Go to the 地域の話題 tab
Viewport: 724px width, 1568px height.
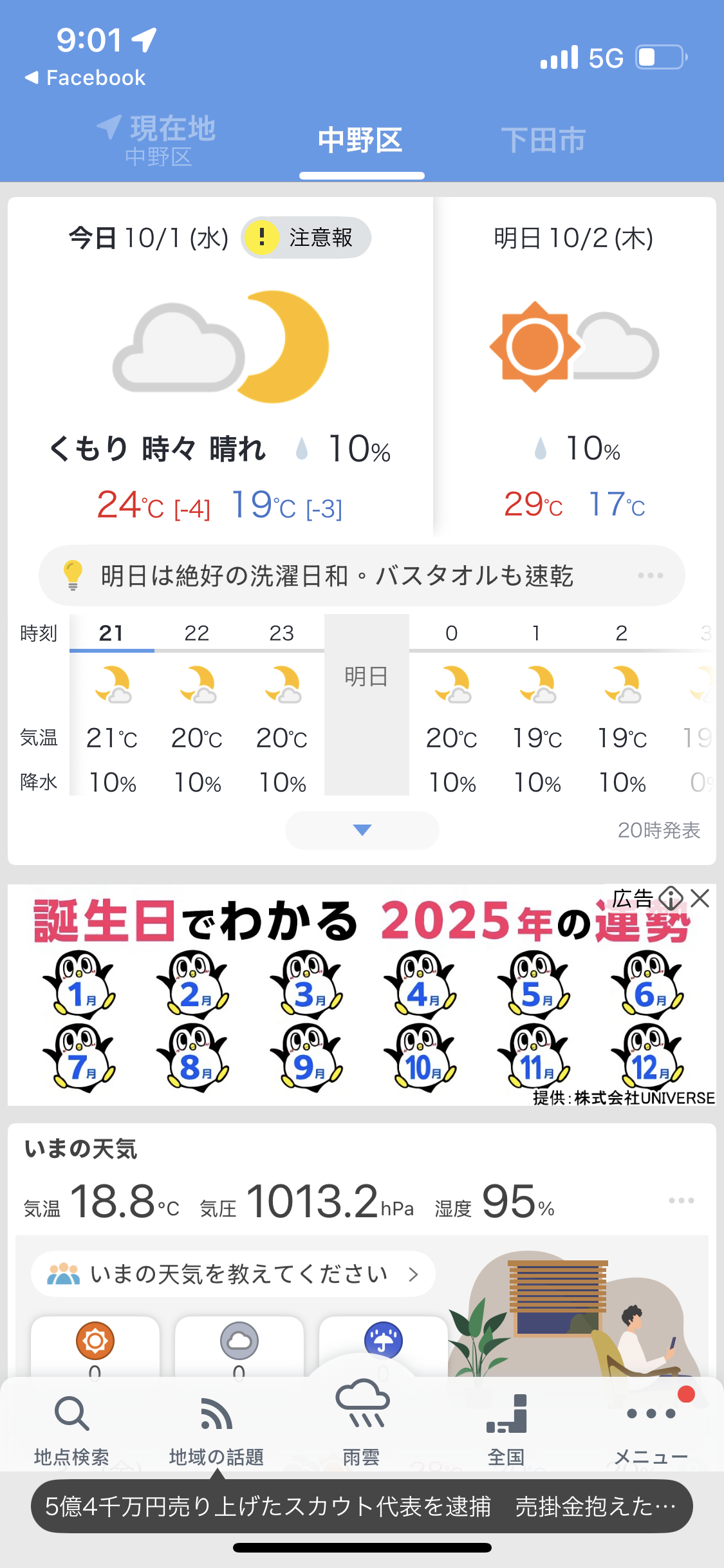pos(216,1426)
